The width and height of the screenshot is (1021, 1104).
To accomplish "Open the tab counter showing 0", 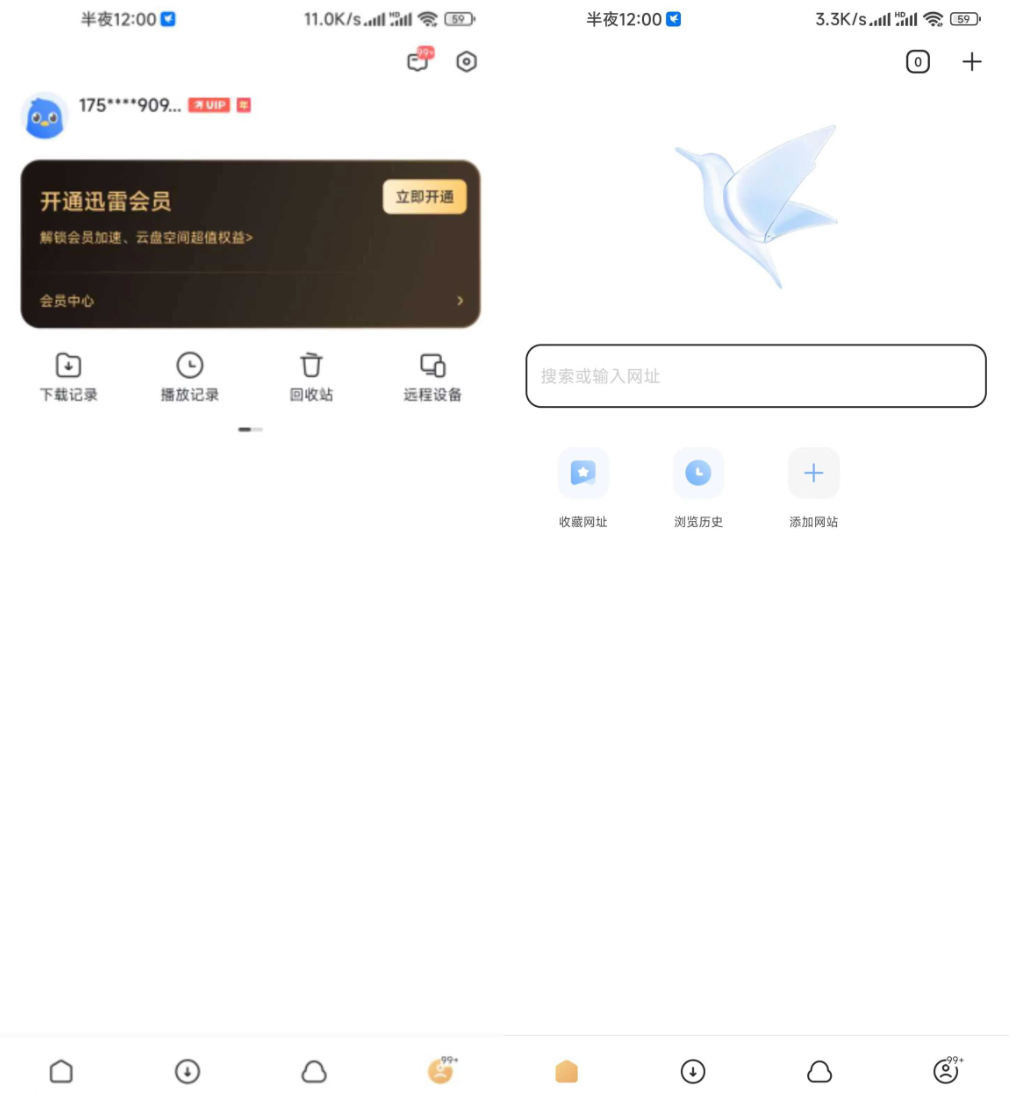I will [917, 62].
